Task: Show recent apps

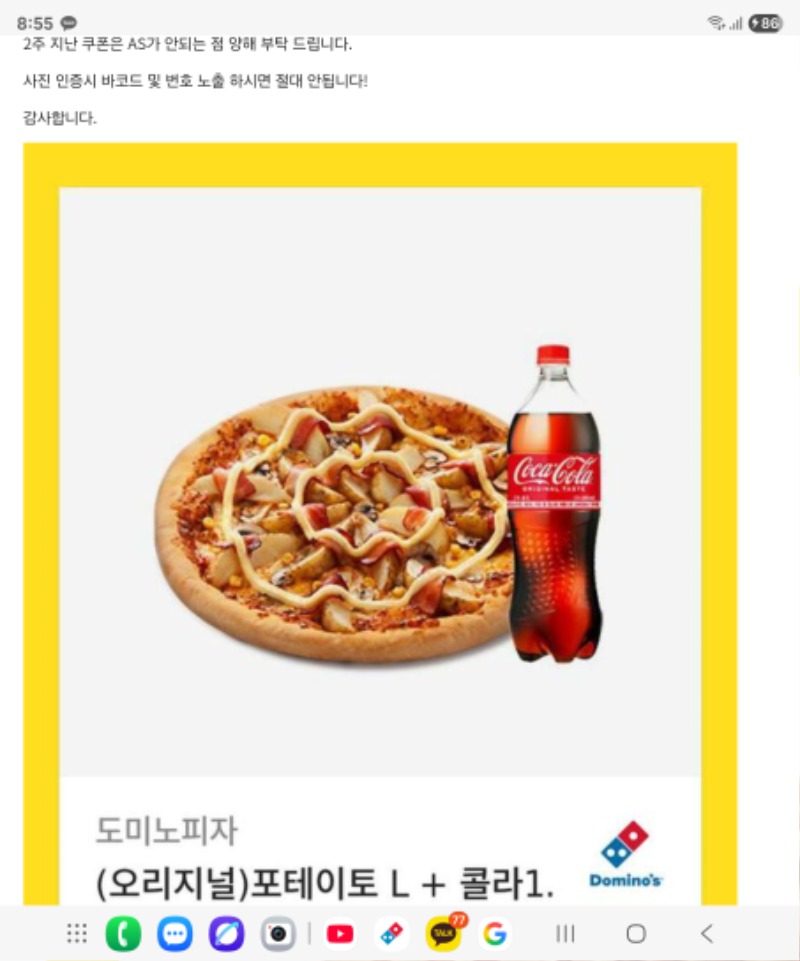Action: (565, 934)
